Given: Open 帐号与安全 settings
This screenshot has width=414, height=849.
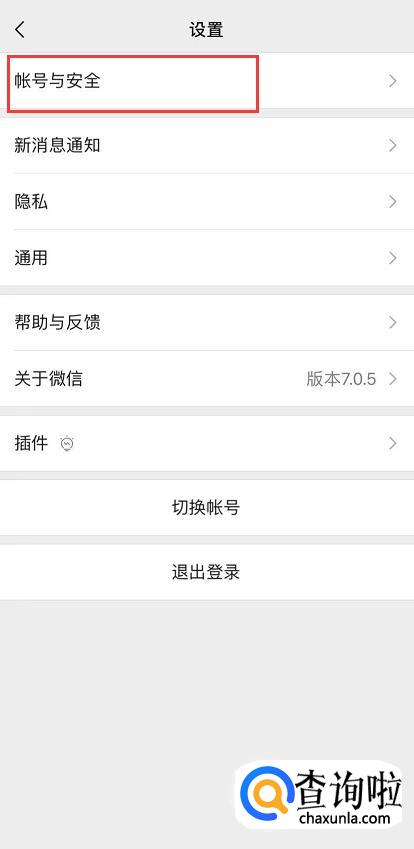Looking at the screenshot, I should coord(207,81).
